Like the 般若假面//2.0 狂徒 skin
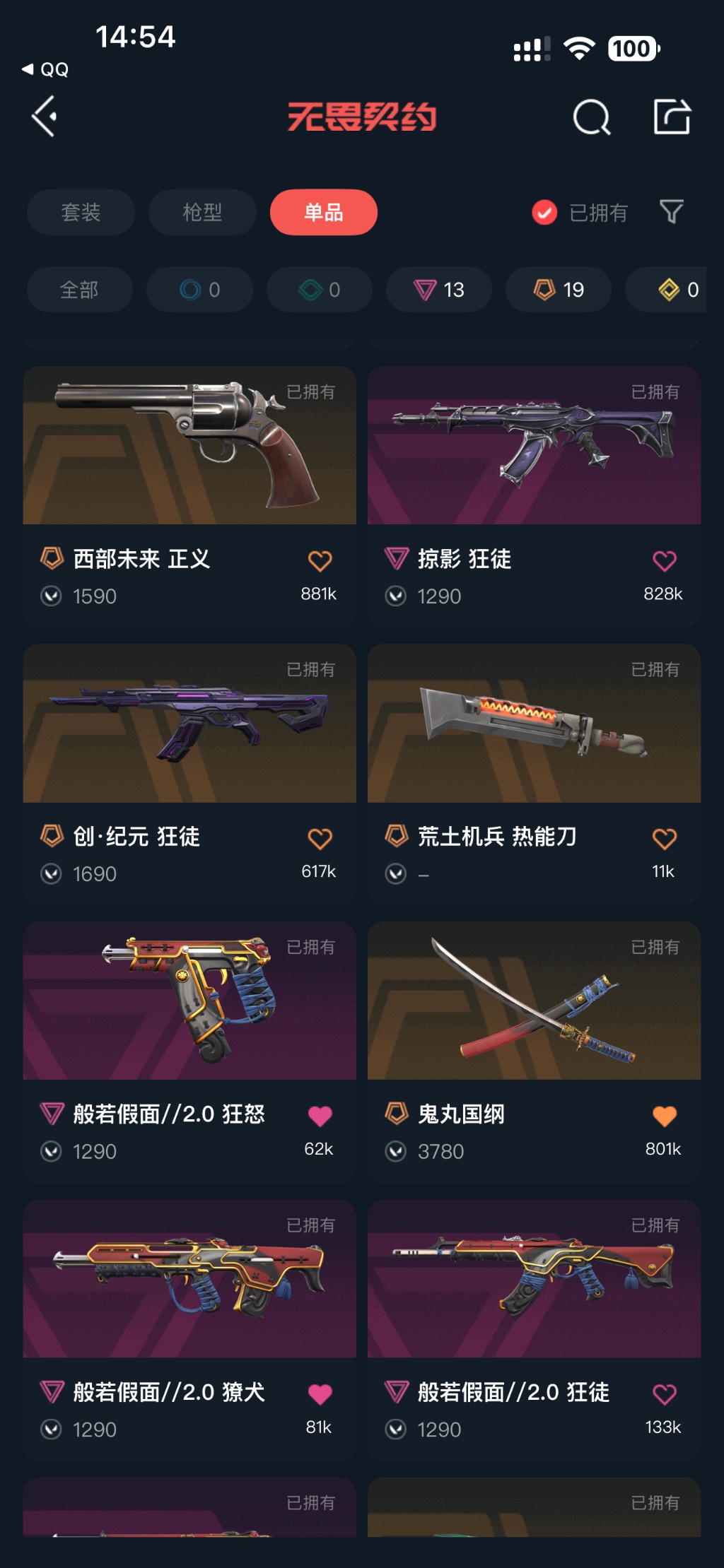This screenshot has width=724, height=1568. click(x=664, y=1394)
